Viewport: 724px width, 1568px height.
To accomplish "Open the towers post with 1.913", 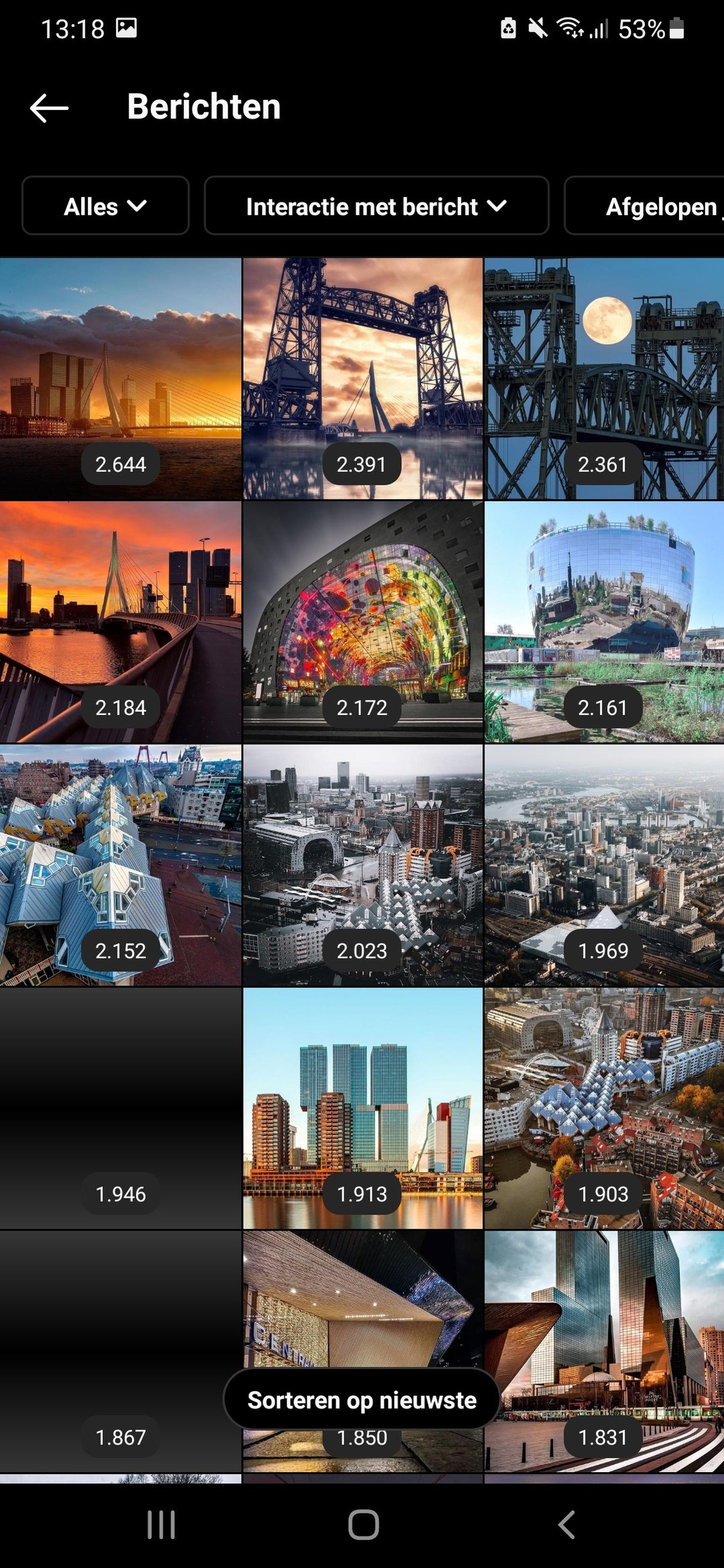I will coord(362,1108).
